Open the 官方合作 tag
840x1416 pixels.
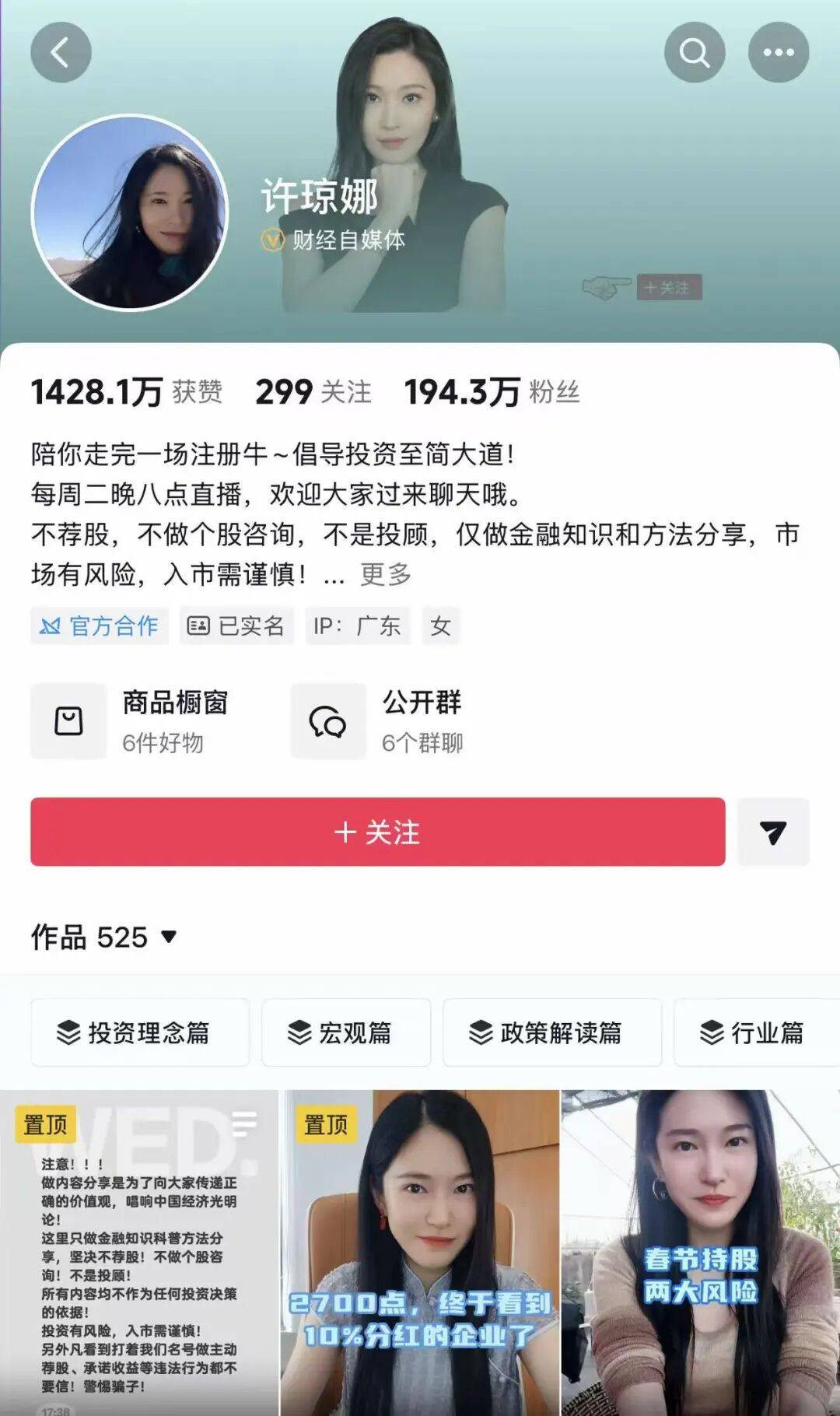point(100,626)
